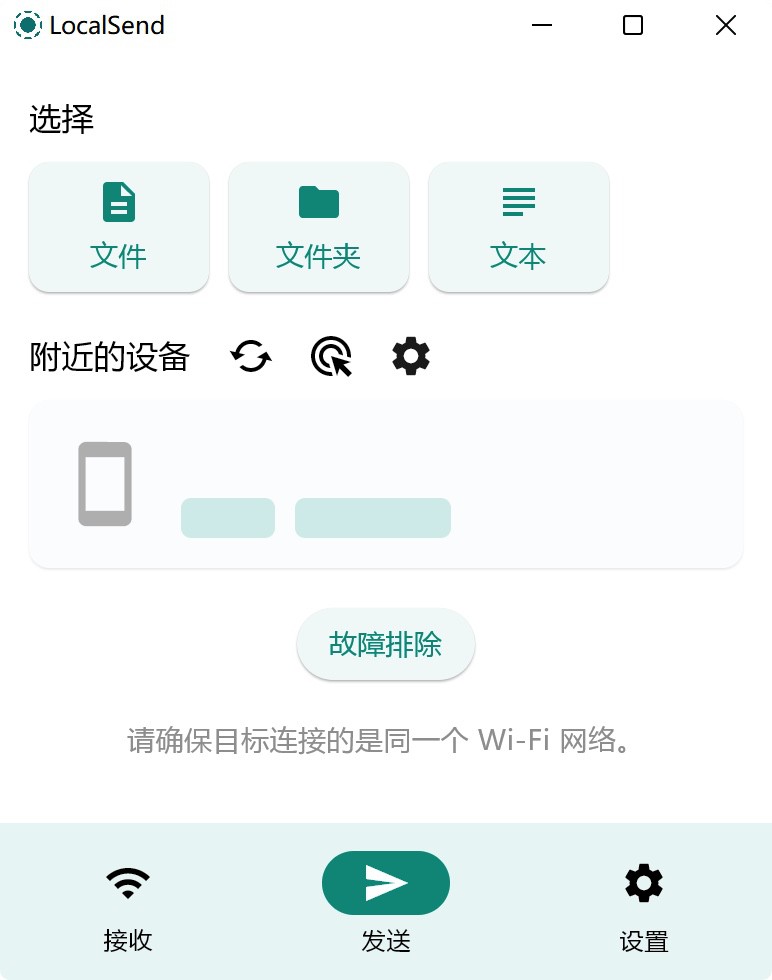Click the green send arrow icon
Screen dimensions: 772x980
(x=385, y=883)
